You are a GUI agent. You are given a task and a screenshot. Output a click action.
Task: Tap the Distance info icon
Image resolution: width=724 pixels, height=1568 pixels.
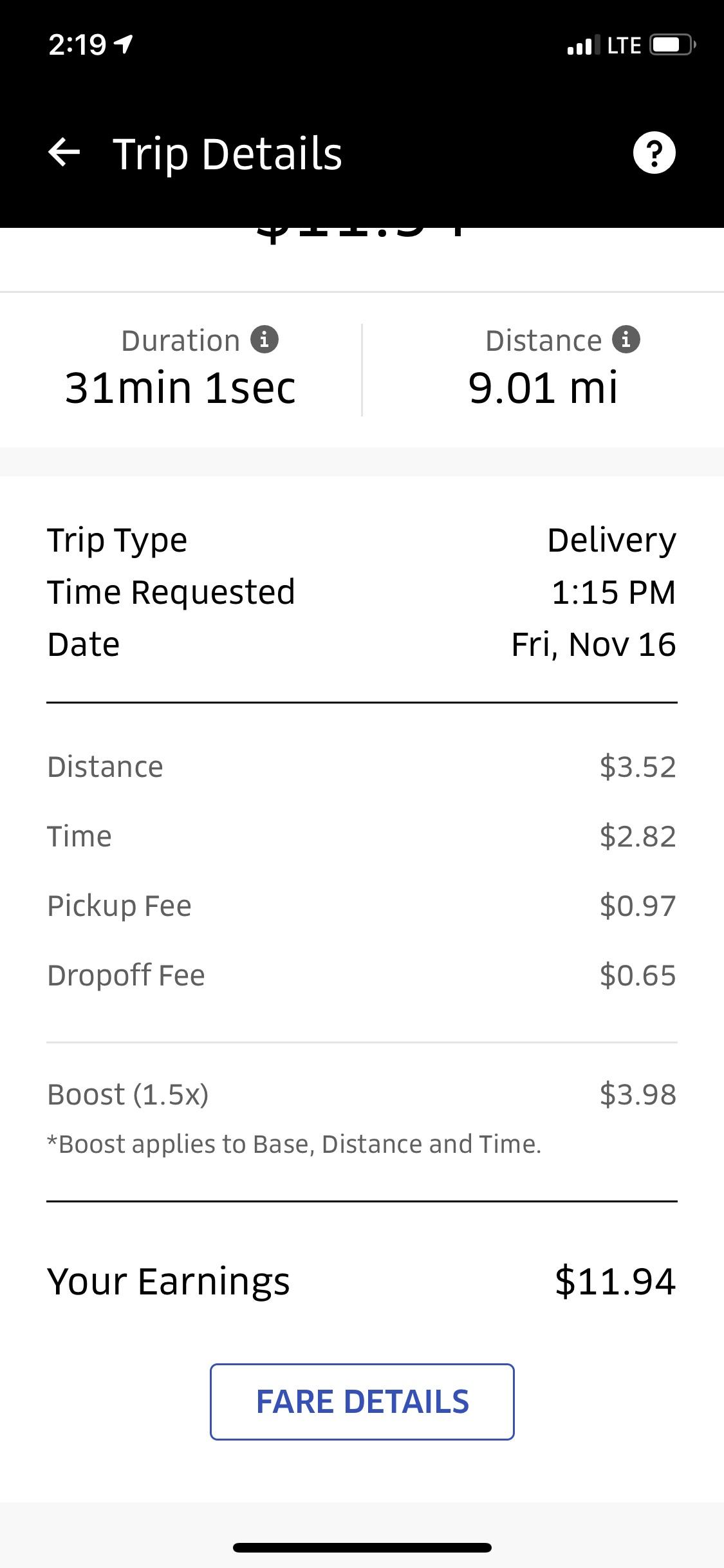[x=626, y=340]
